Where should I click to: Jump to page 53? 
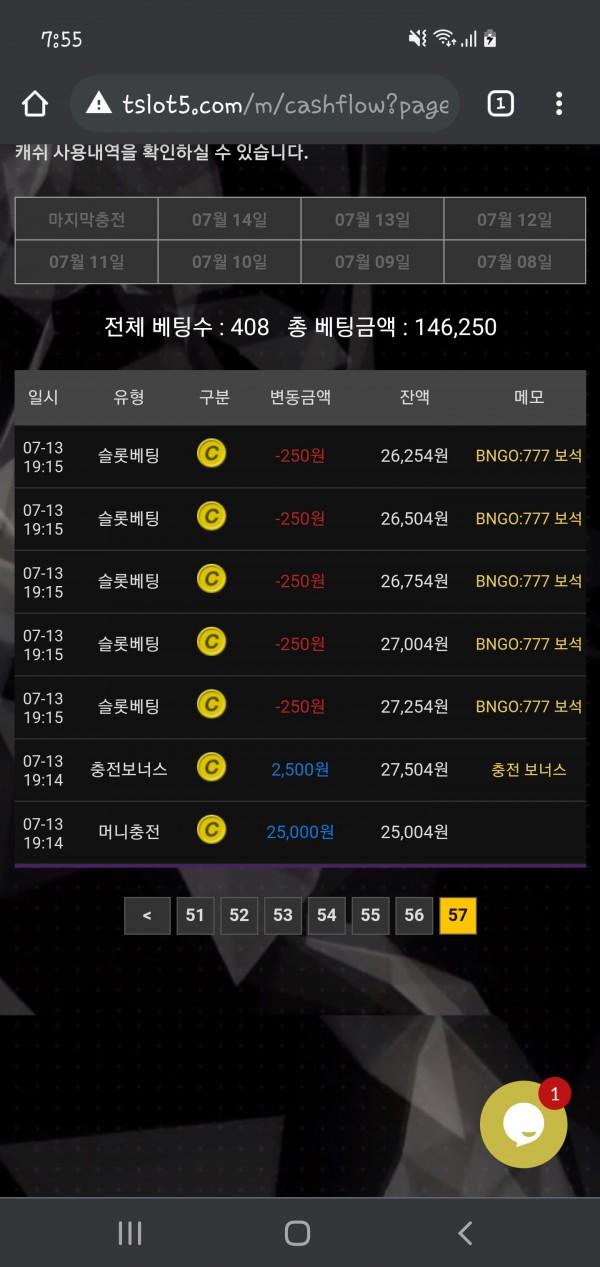283,915
